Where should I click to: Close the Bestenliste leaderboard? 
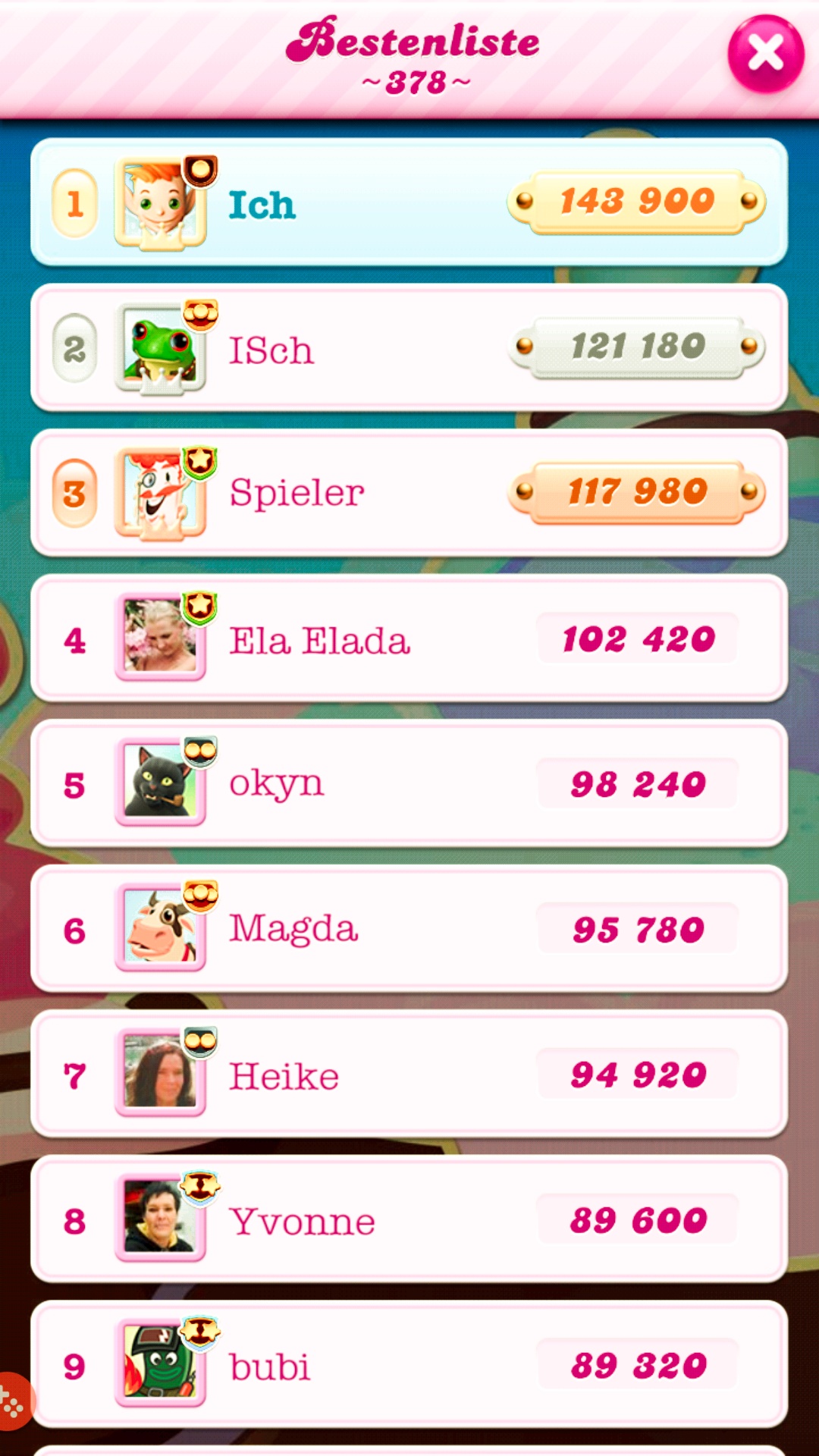pos(765,55)
